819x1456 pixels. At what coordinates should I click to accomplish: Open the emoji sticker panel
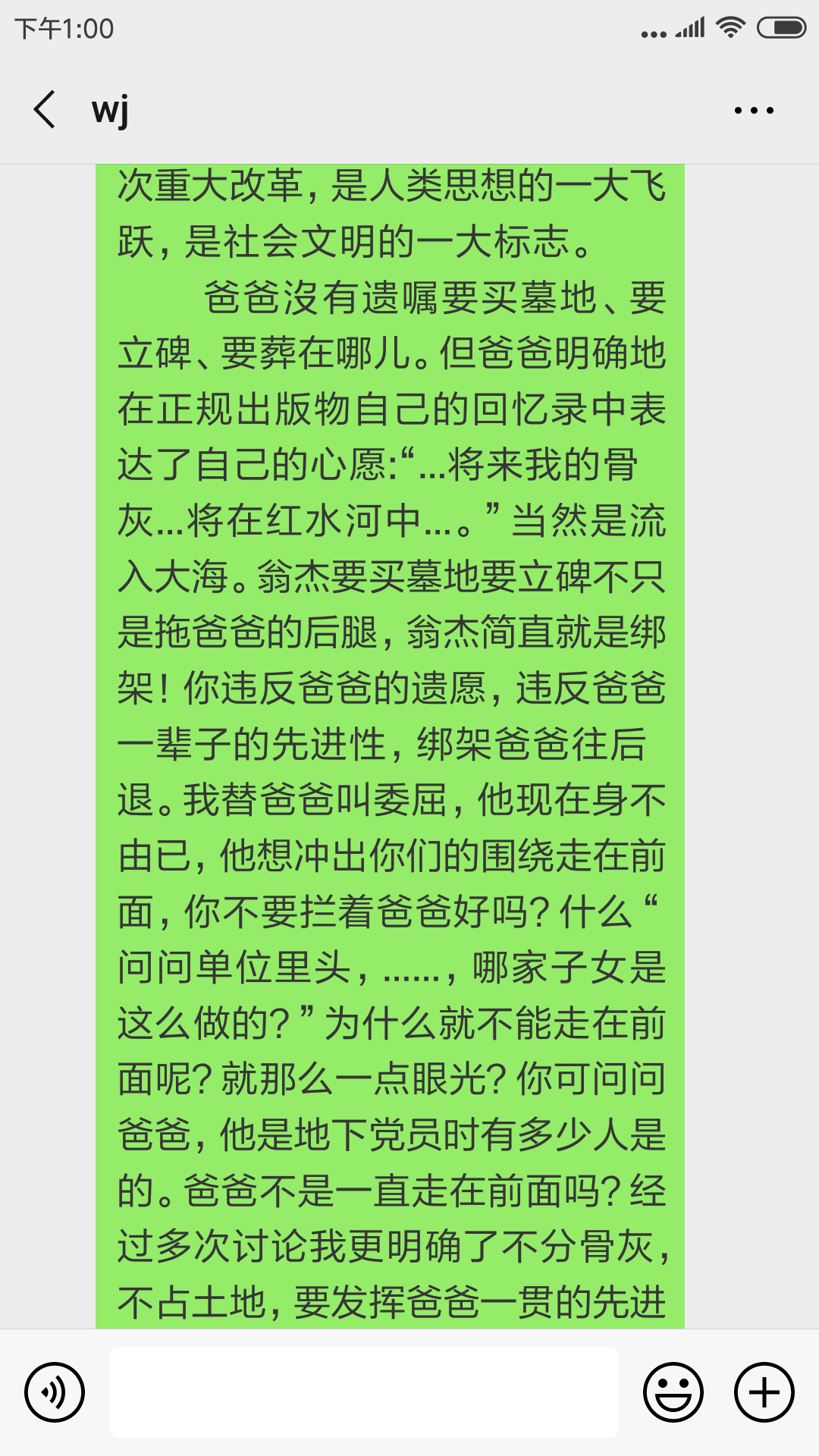673,1392
